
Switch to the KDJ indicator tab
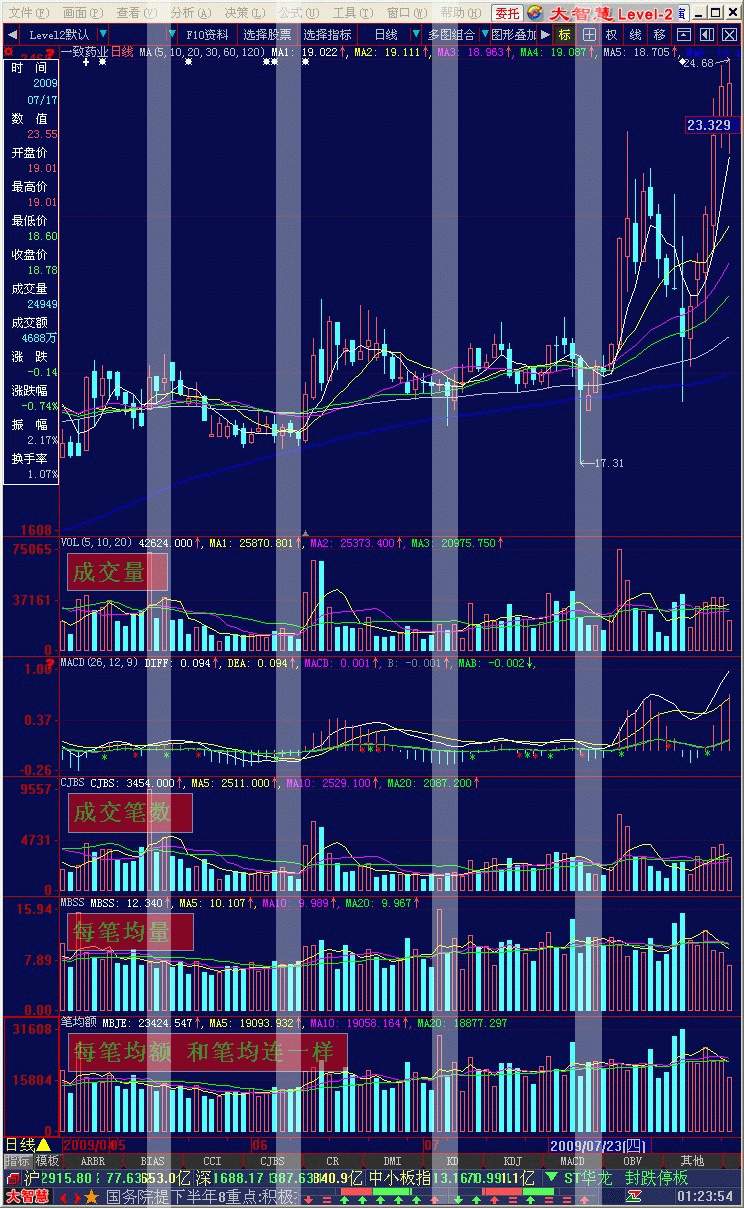(x=512, y=1161)
